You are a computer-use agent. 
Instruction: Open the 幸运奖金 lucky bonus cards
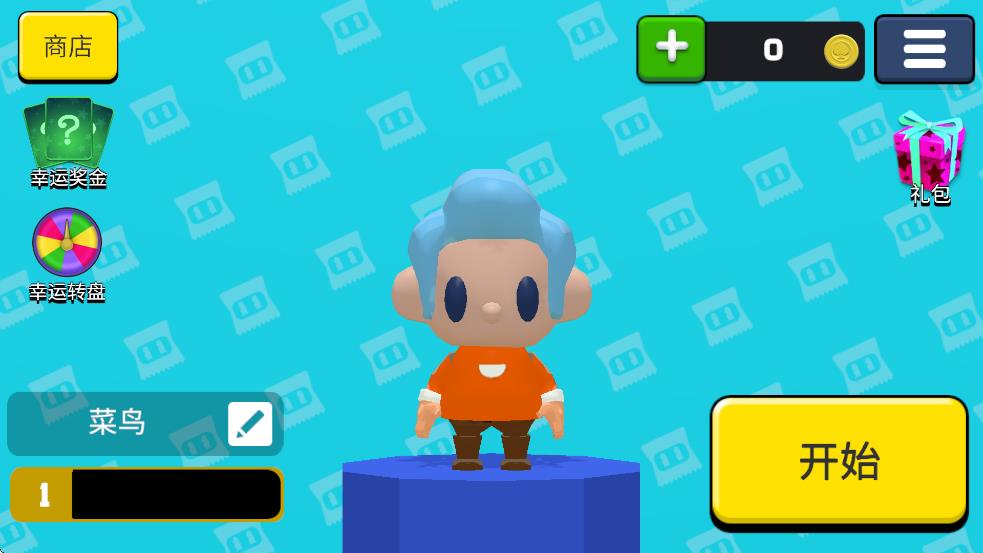67,135
